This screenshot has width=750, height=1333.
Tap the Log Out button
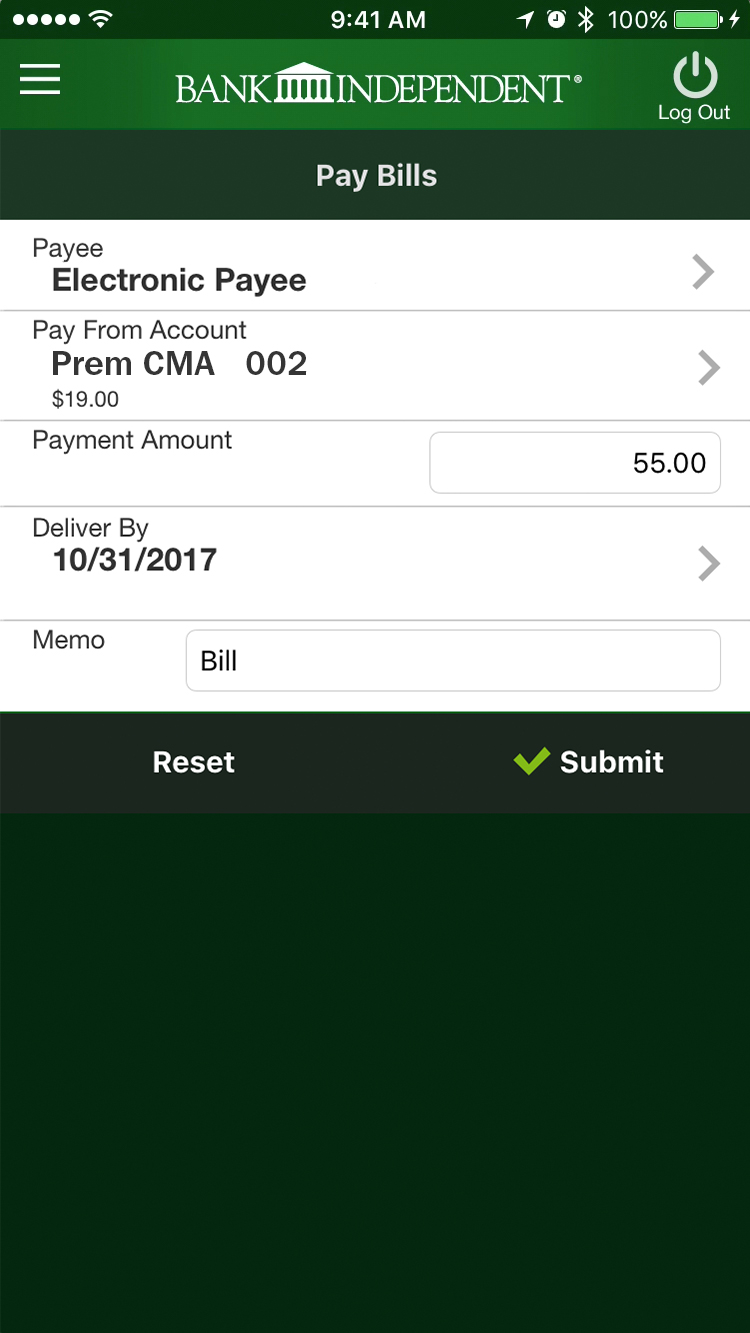point(694,88)
